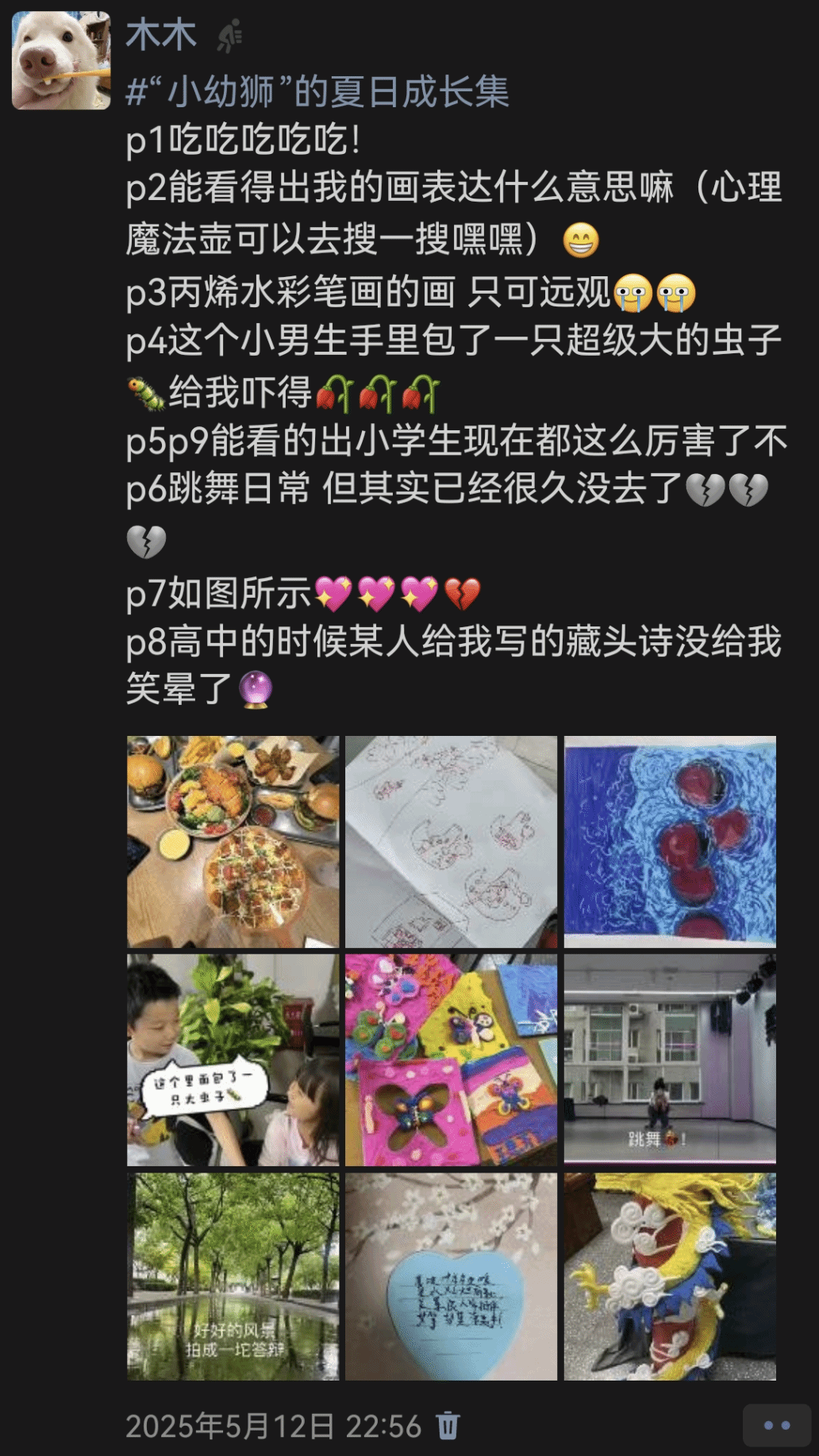
Task: Open the photo of the boy with the bug
Action: coord(233,1060)
